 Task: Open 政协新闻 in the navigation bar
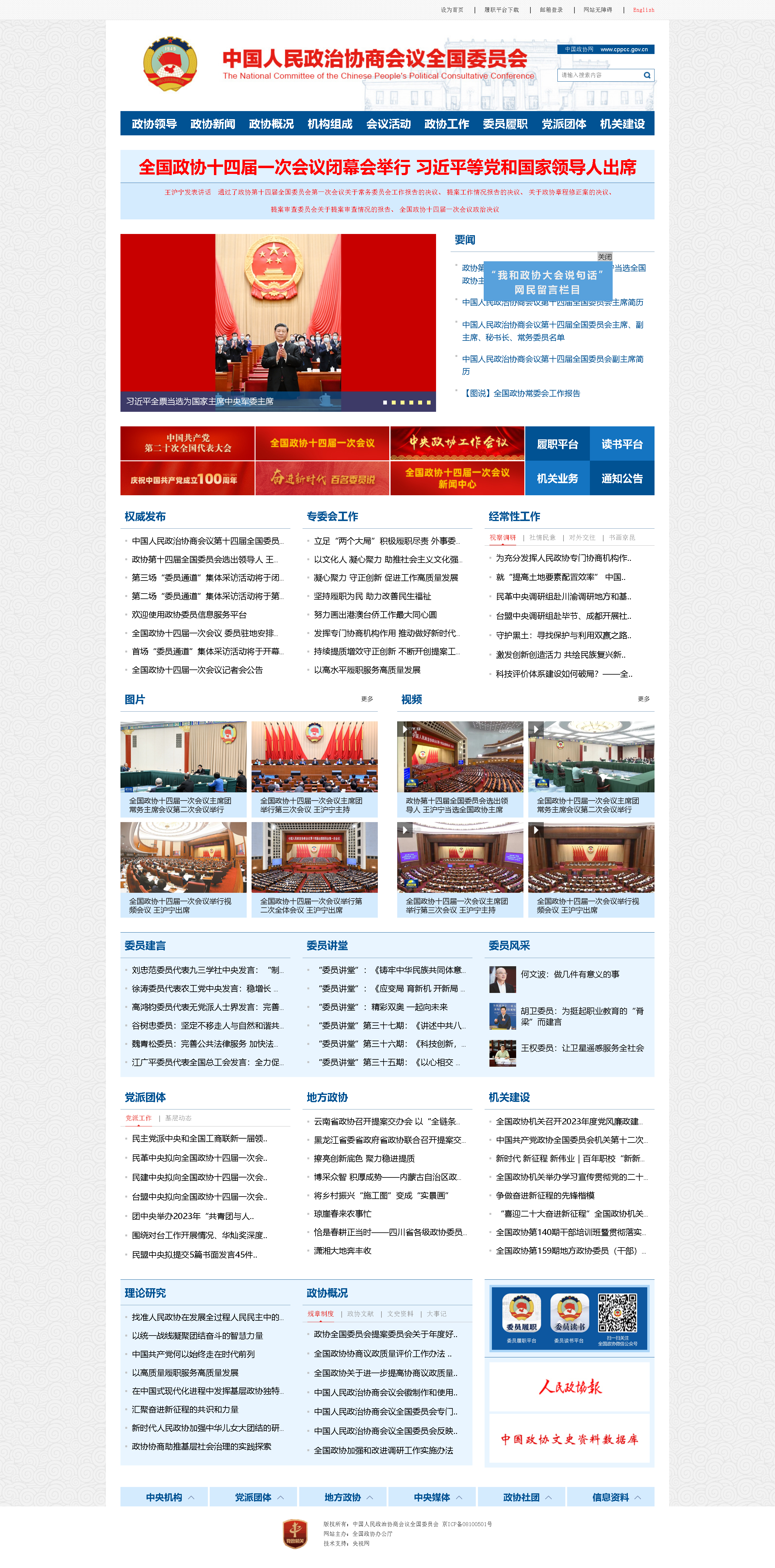coord(212,124)
